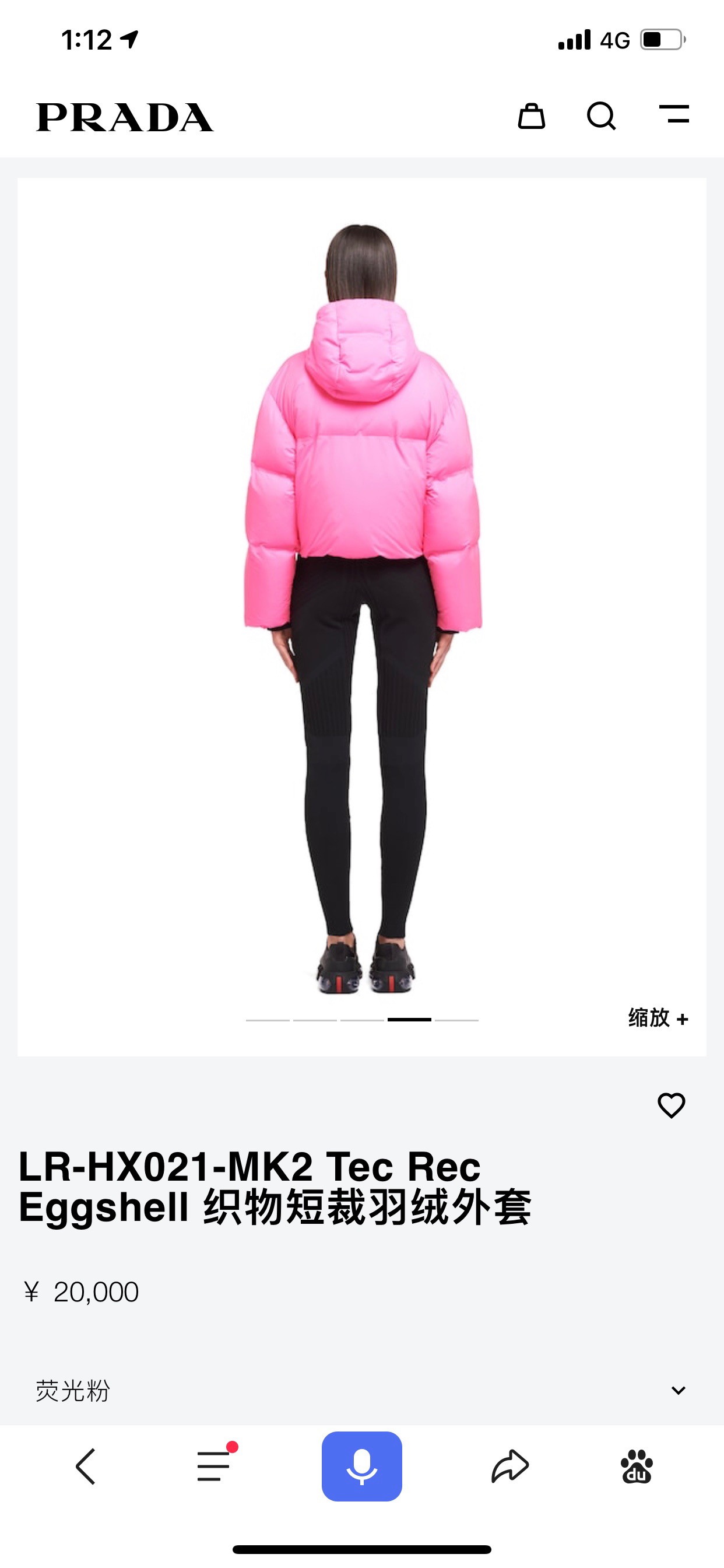
Task: Go back in the browser
Action: [86, 1466]
